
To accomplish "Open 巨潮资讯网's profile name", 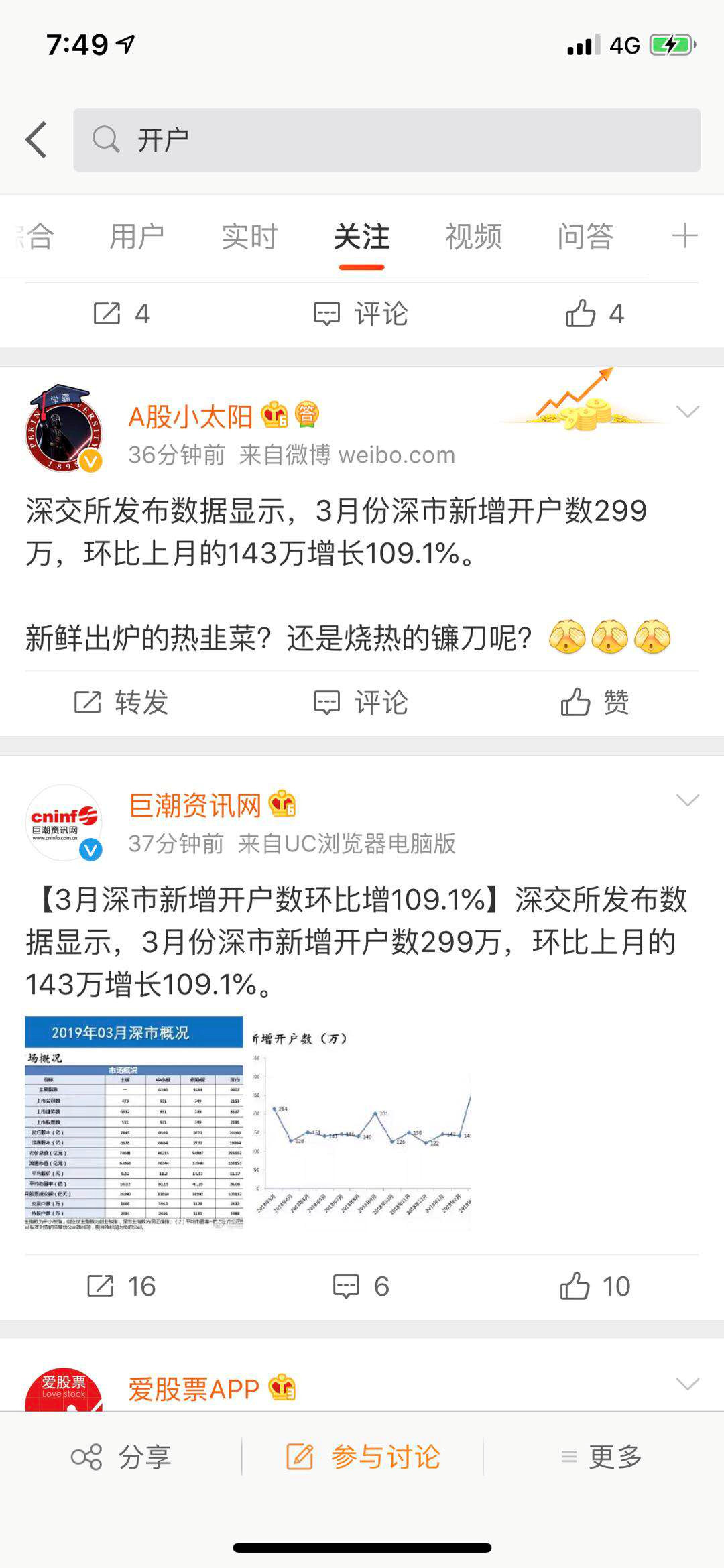I will pyautogui.click(x=194, y=805).
